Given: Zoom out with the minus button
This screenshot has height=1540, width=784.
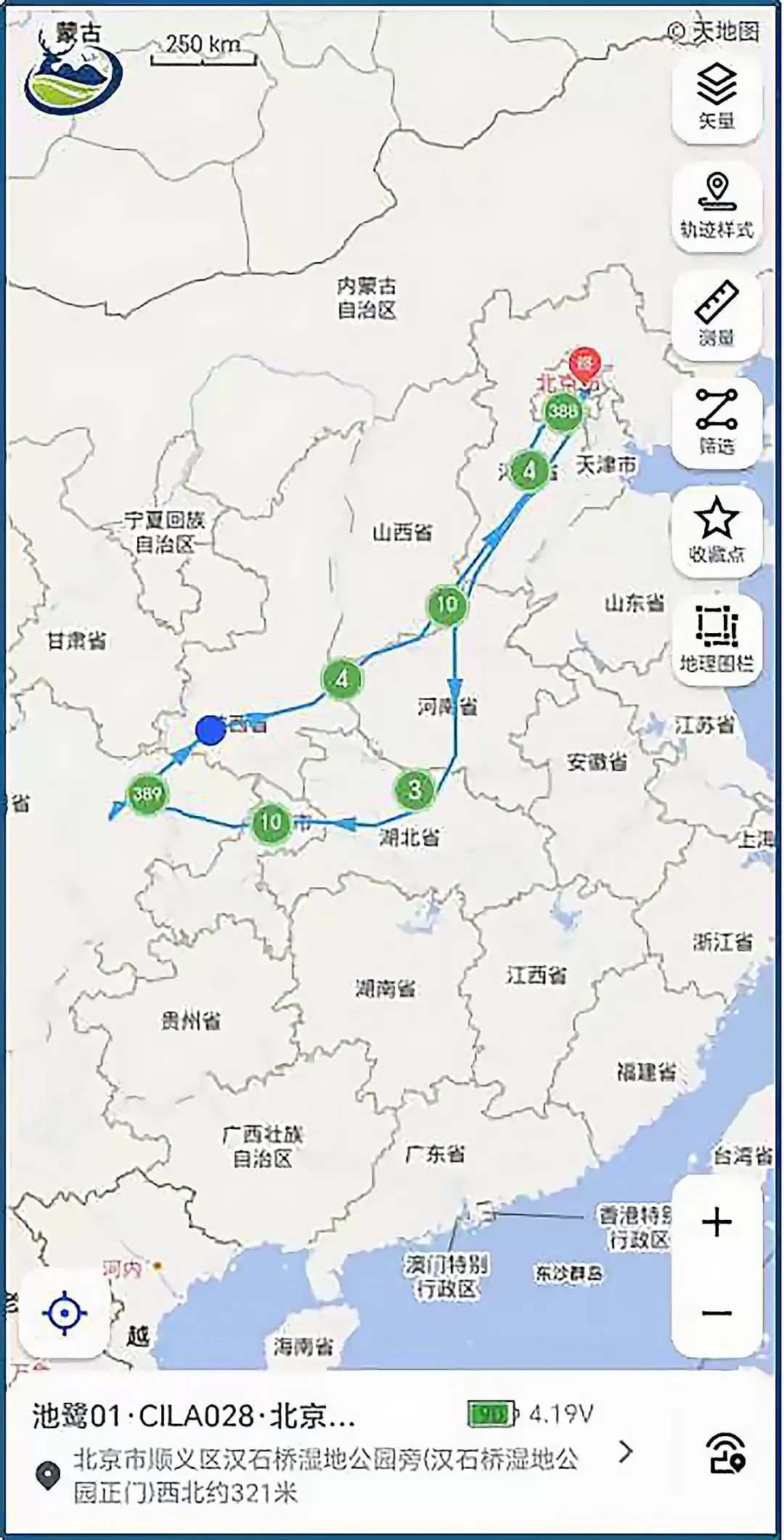Looking at the screenshot, I should (716, 1313).
